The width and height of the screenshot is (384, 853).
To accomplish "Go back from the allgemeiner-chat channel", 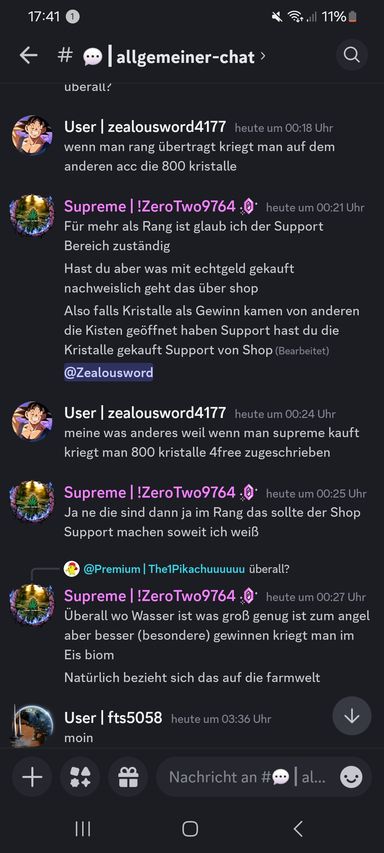I will pyautogui.click(x=28, y=55).
